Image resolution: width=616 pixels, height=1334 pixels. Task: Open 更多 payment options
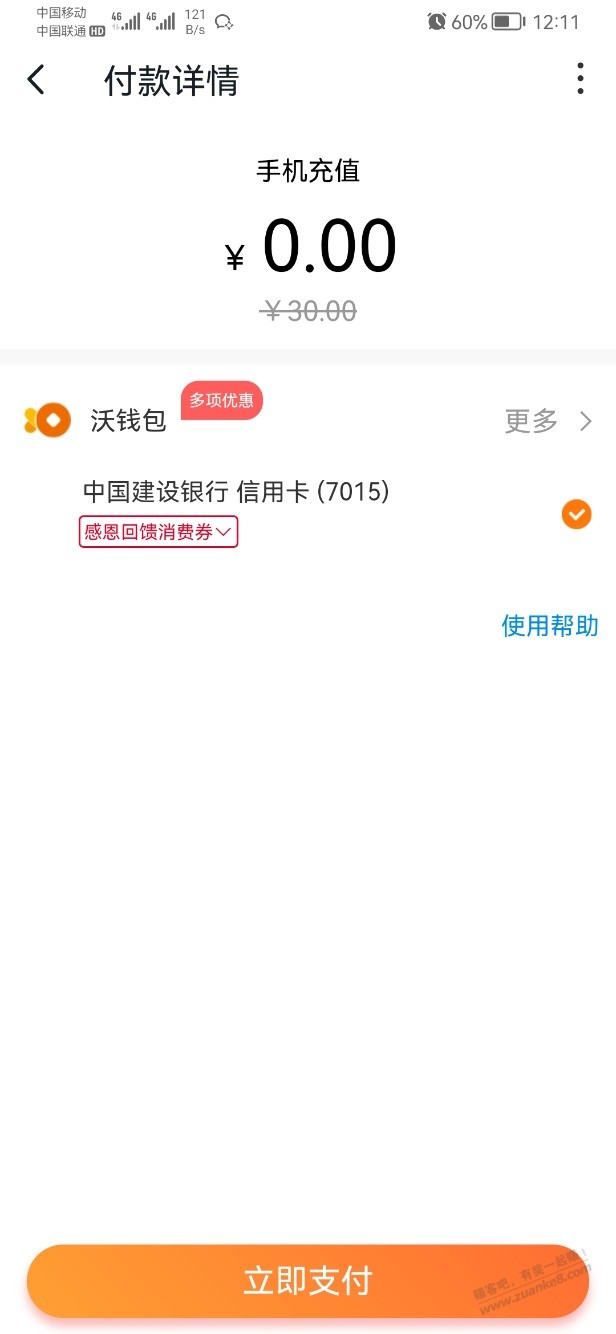[549, 421]
